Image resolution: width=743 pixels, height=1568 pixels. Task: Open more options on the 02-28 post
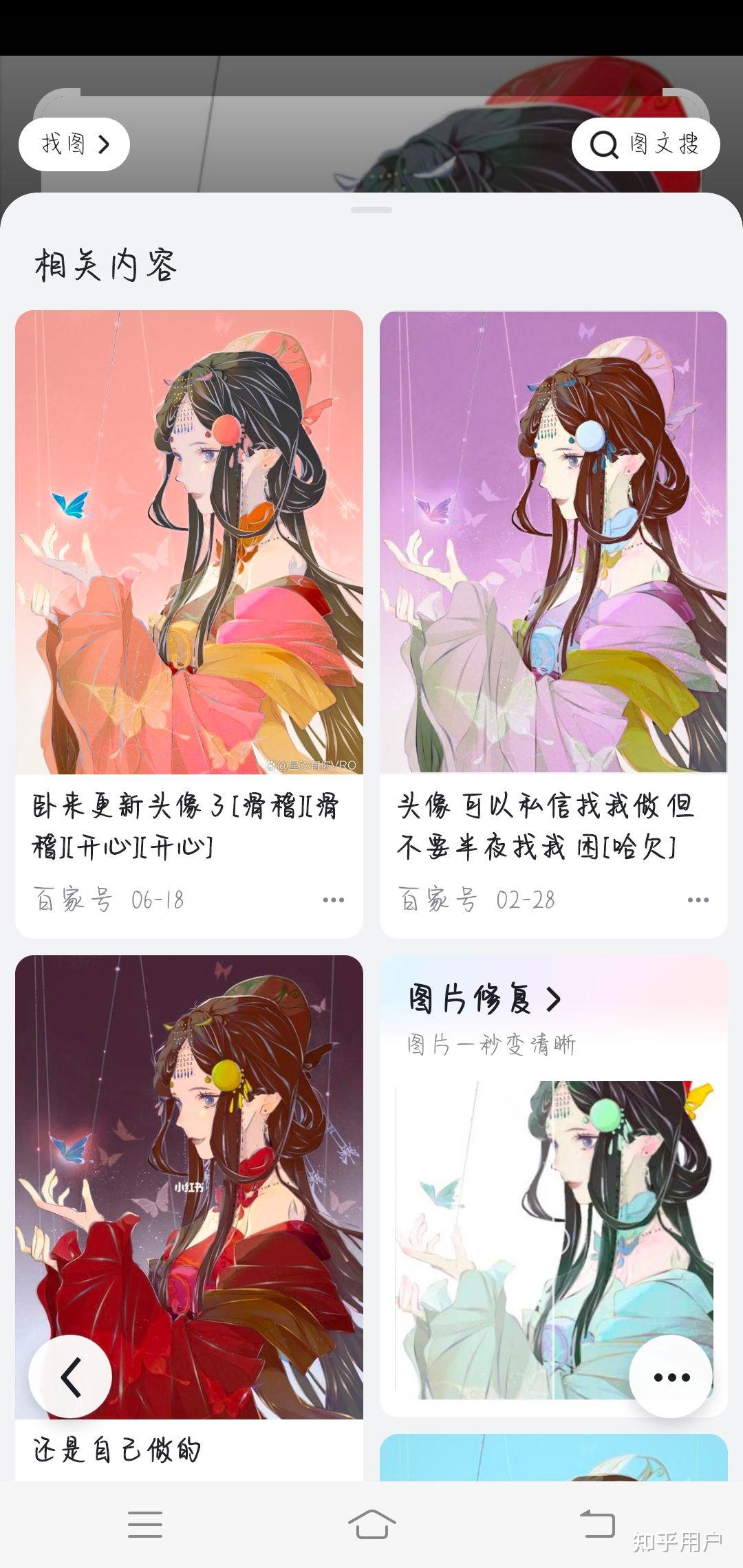pos(698,900)
